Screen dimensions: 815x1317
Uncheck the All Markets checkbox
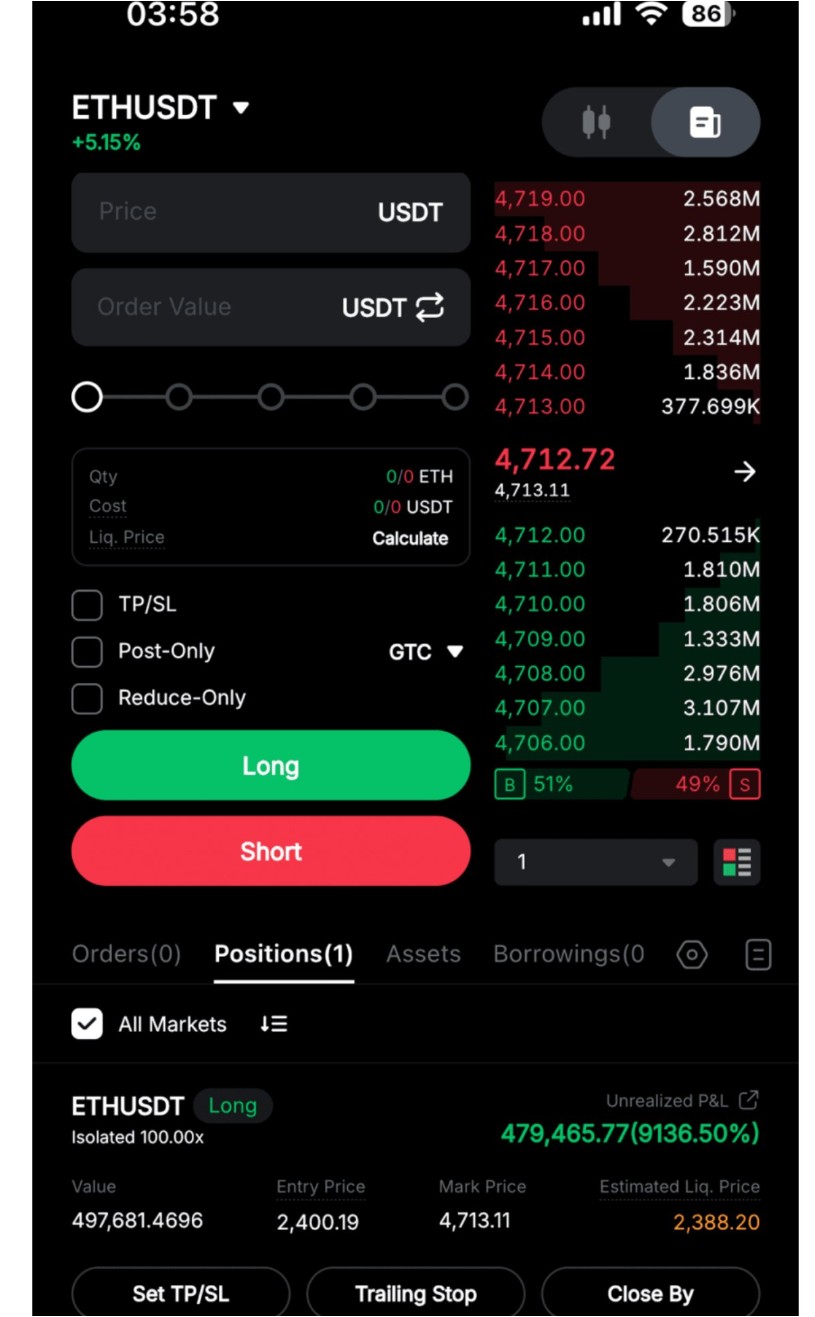(87, 1024)
